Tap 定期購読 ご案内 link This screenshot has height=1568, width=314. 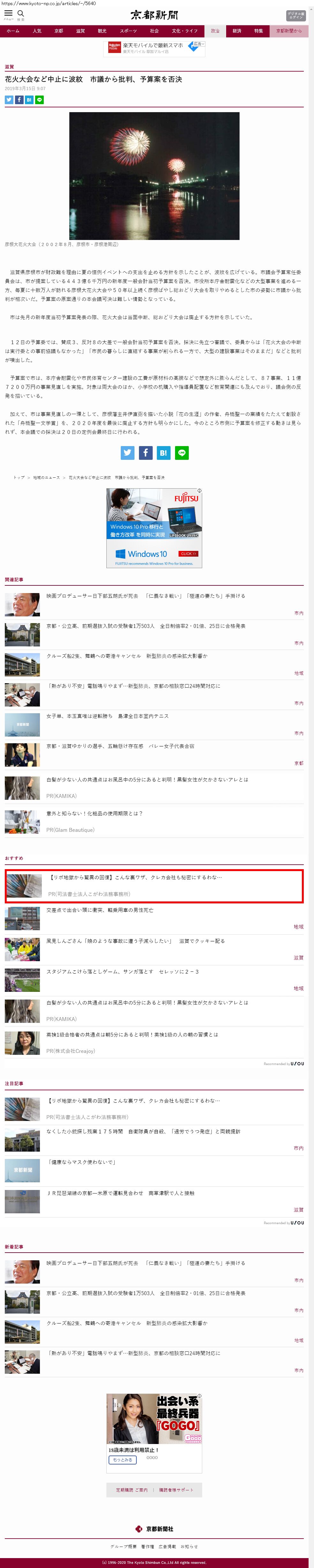pos(132,1490)
